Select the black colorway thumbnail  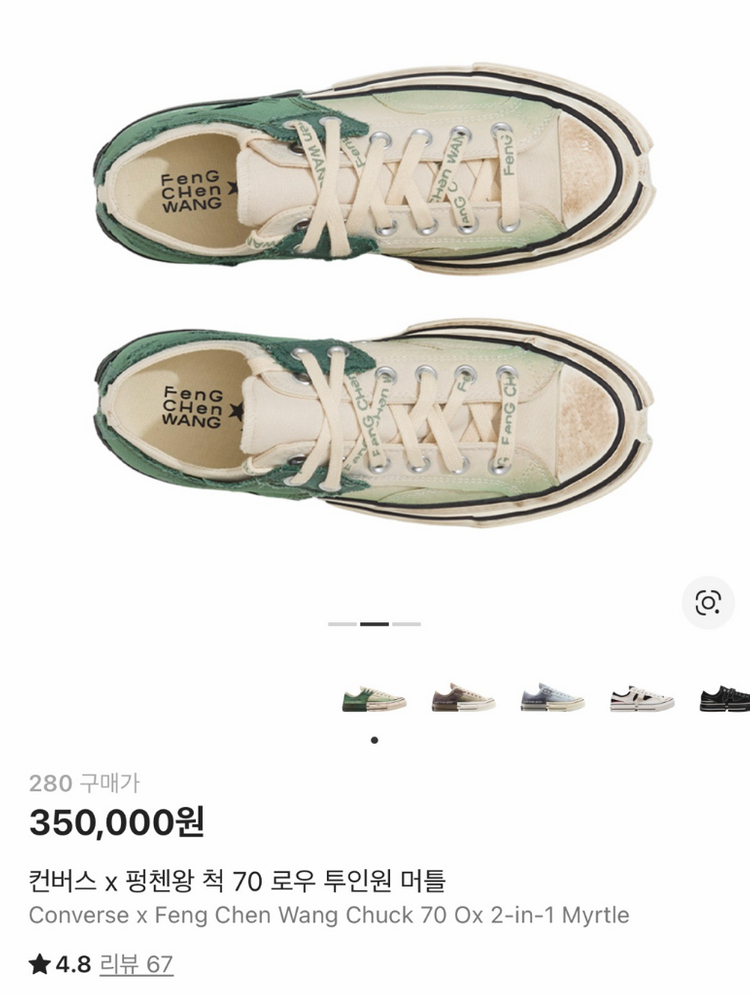point(725,699)
